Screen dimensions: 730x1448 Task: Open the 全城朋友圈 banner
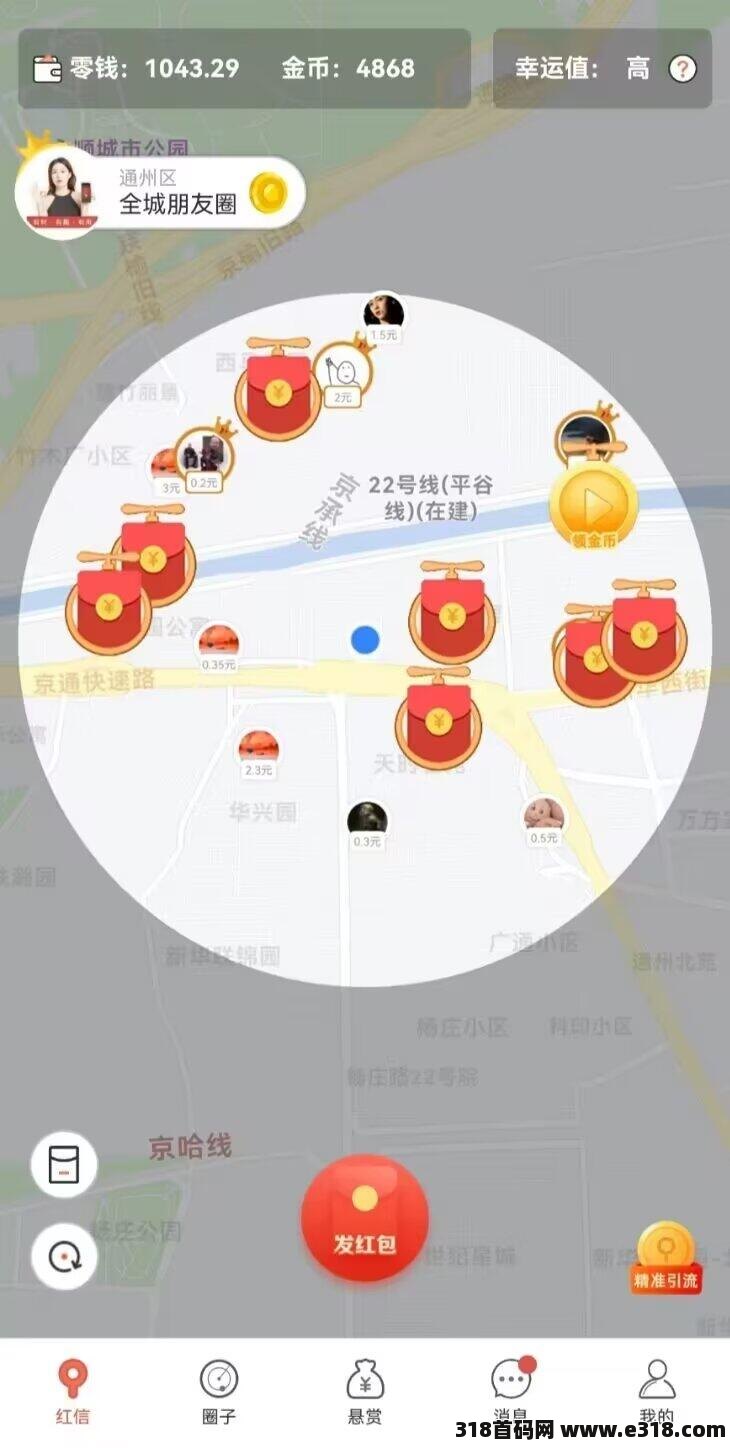[x=160, y=193]
